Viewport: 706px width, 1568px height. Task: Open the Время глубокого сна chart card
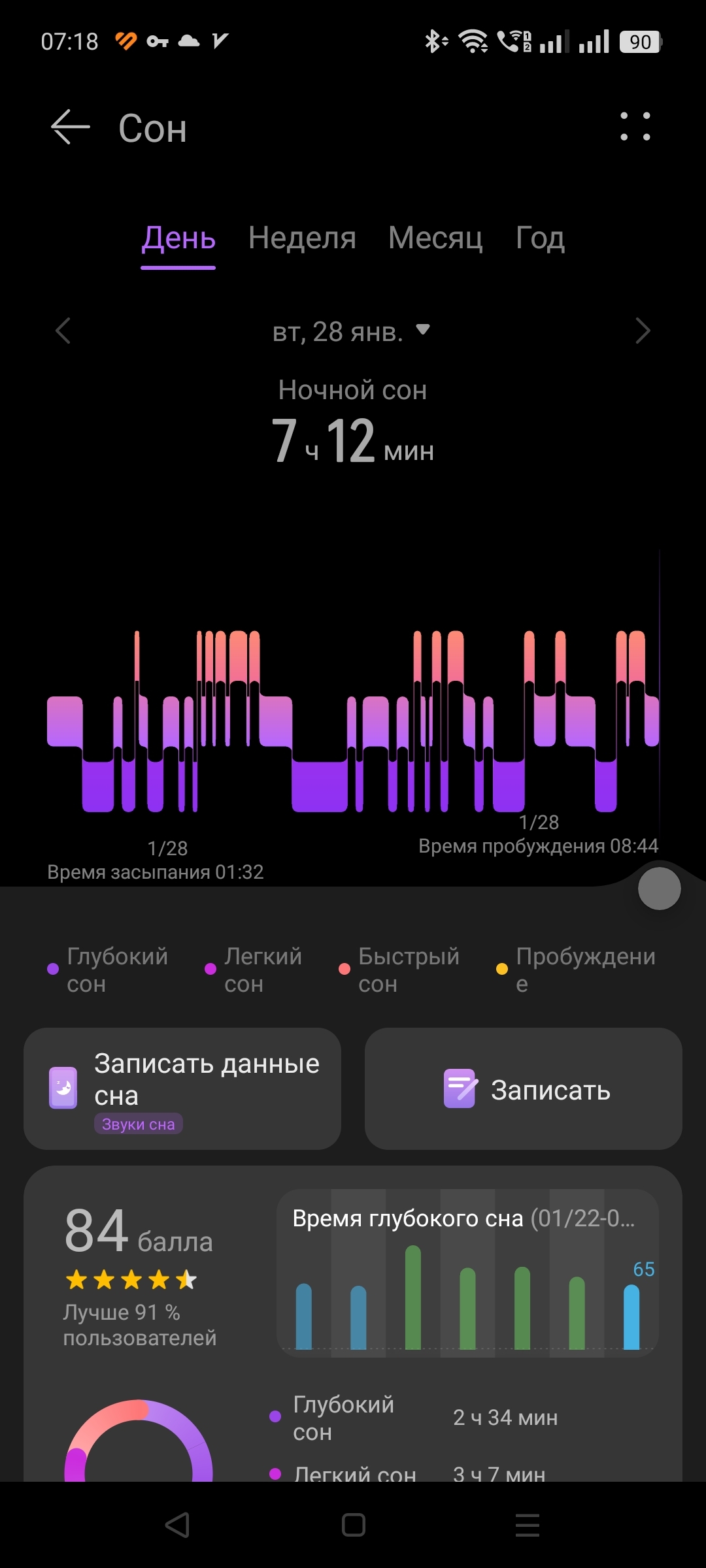[x=467, y=1273]
